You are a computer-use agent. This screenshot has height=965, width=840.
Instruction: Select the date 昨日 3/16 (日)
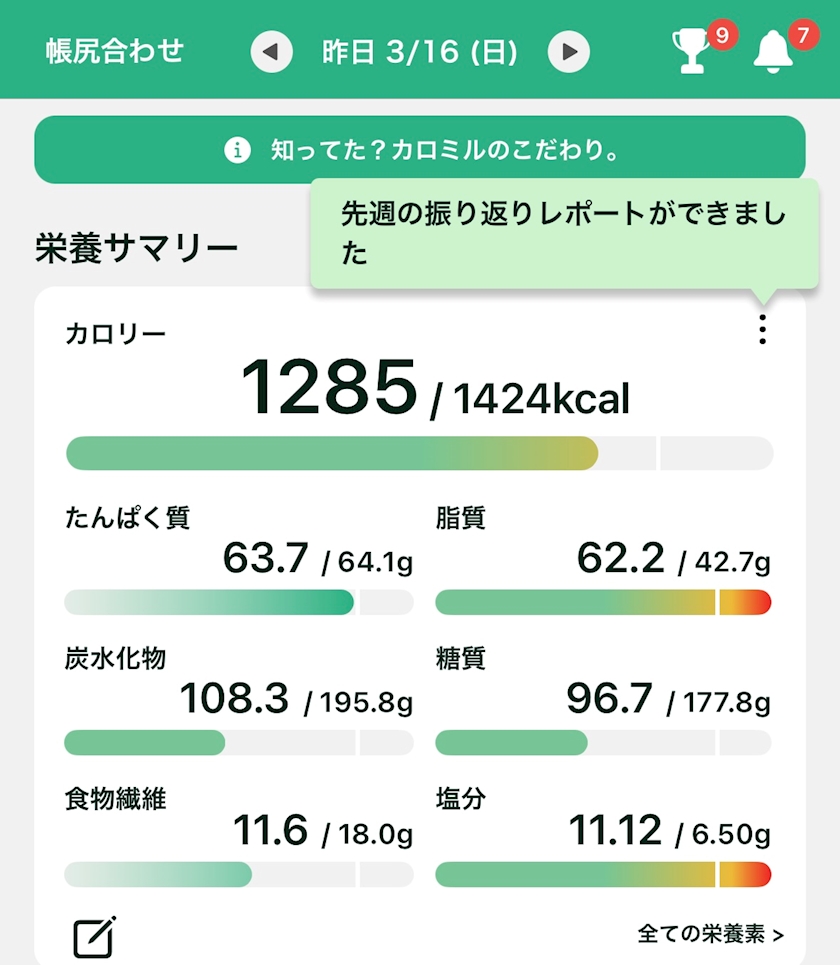(x=420, y=52)
